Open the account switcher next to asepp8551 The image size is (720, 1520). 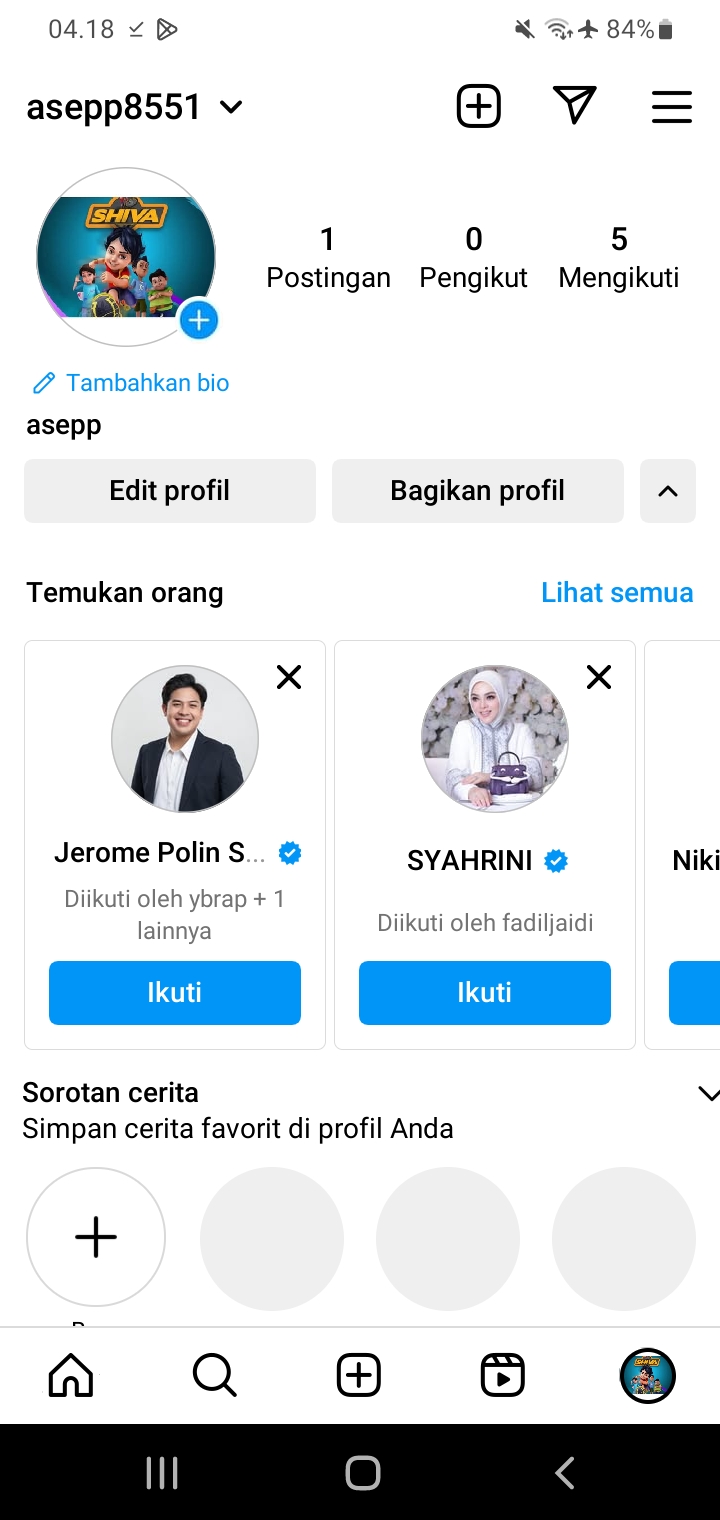(231, 107)
